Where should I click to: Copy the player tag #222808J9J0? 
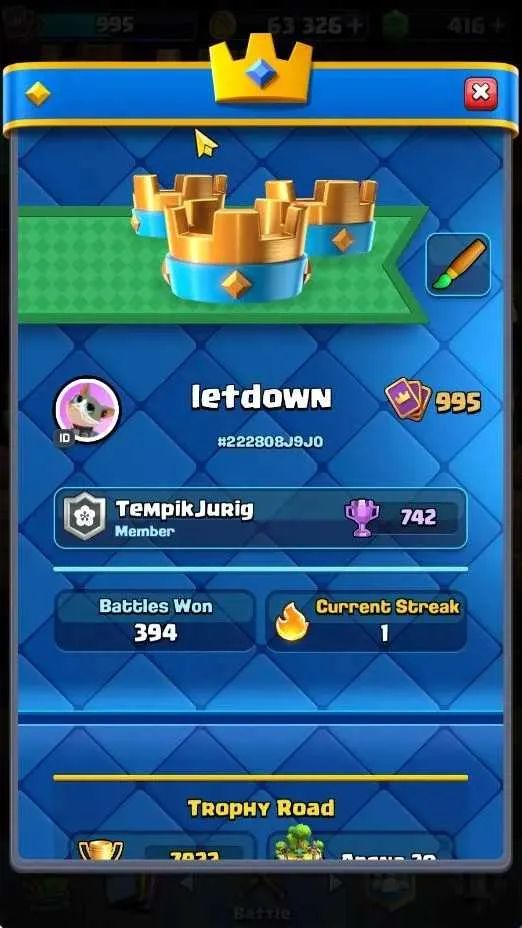tap(270, 442)
